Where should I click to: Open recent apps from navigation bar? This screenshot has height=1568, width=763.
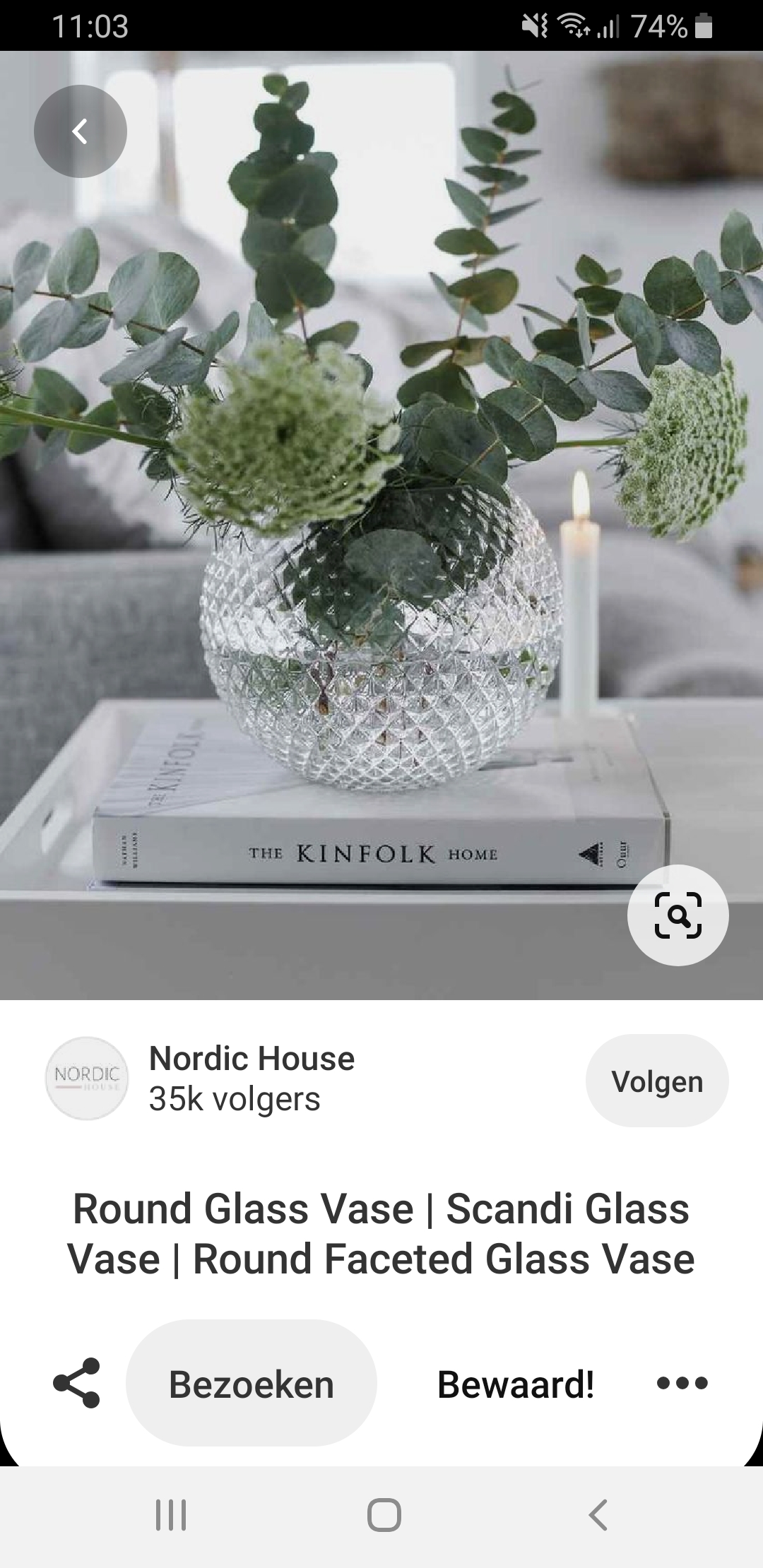point(171,1514)
